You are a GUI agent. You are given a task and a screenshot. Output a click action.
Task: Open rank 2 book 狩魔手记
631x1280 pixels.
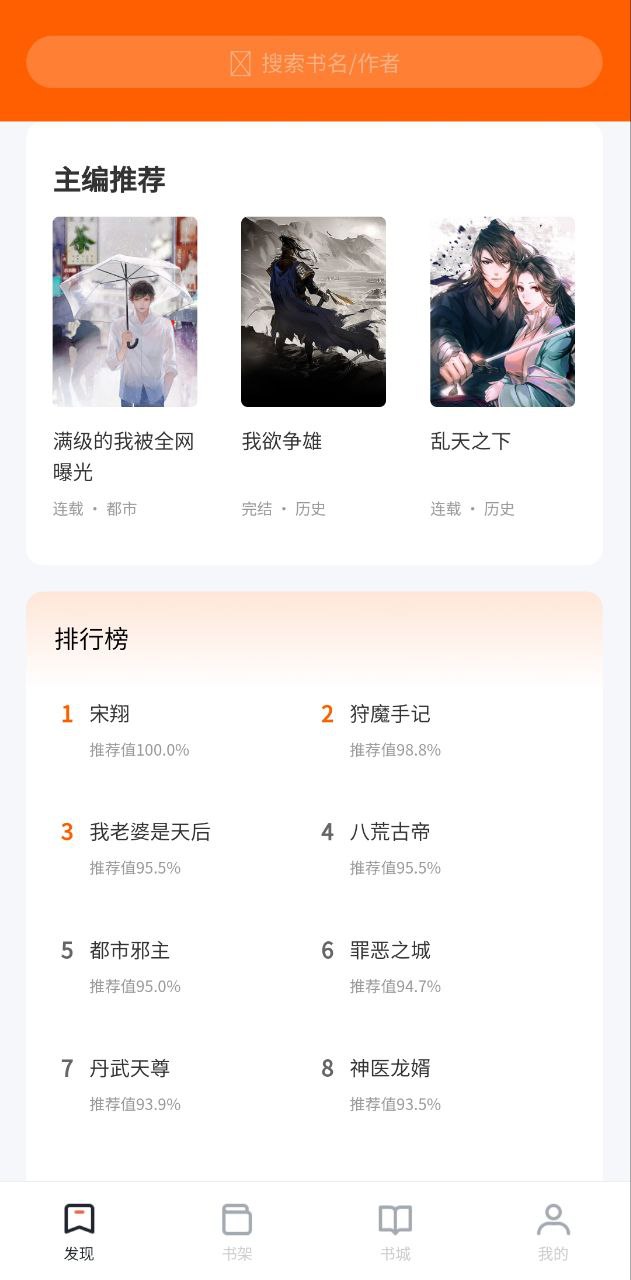[390, 714]
